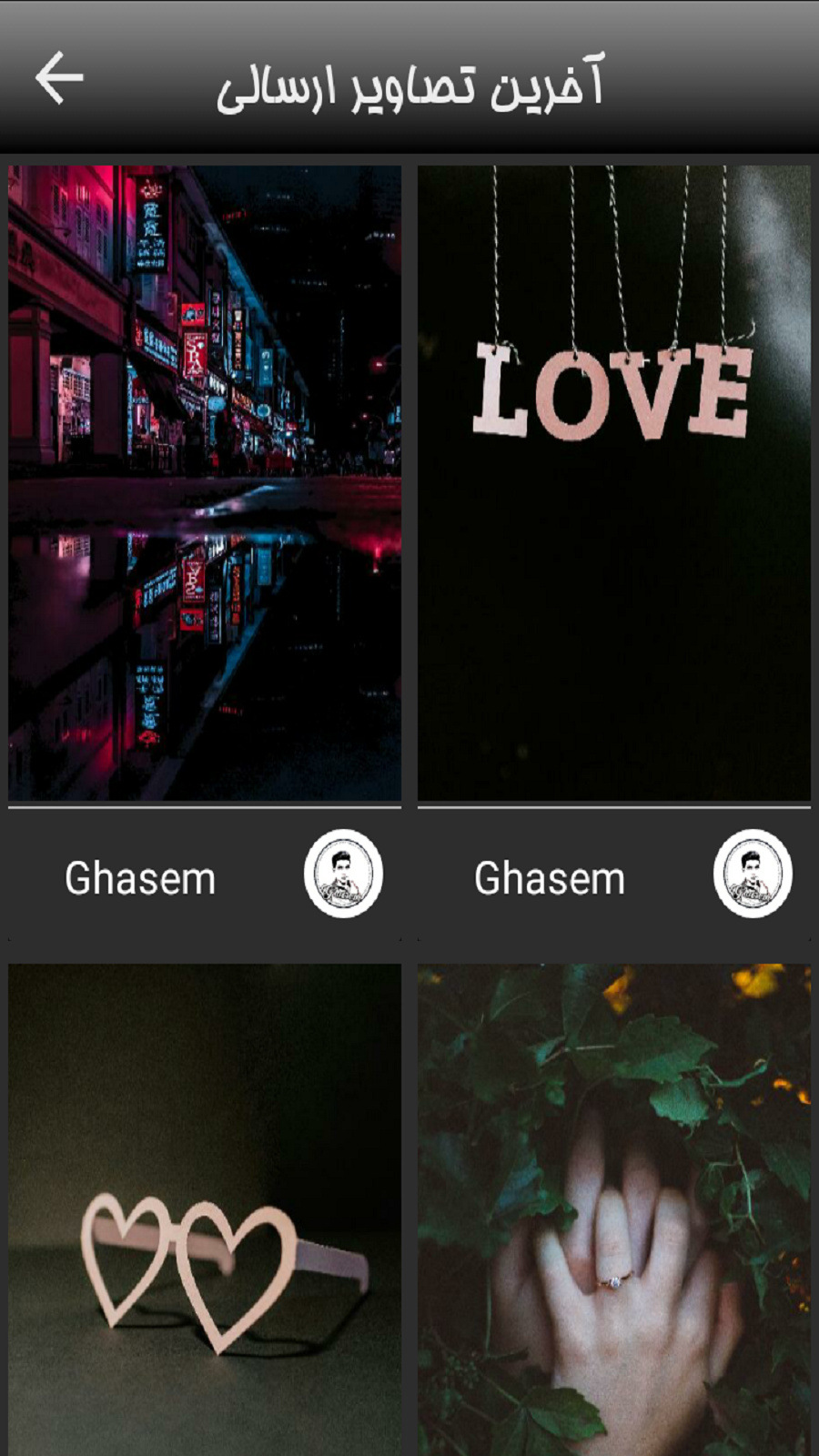The image size is (819, 1456).
Task: Go back using the top arrow
Action: tap(59, 79)
